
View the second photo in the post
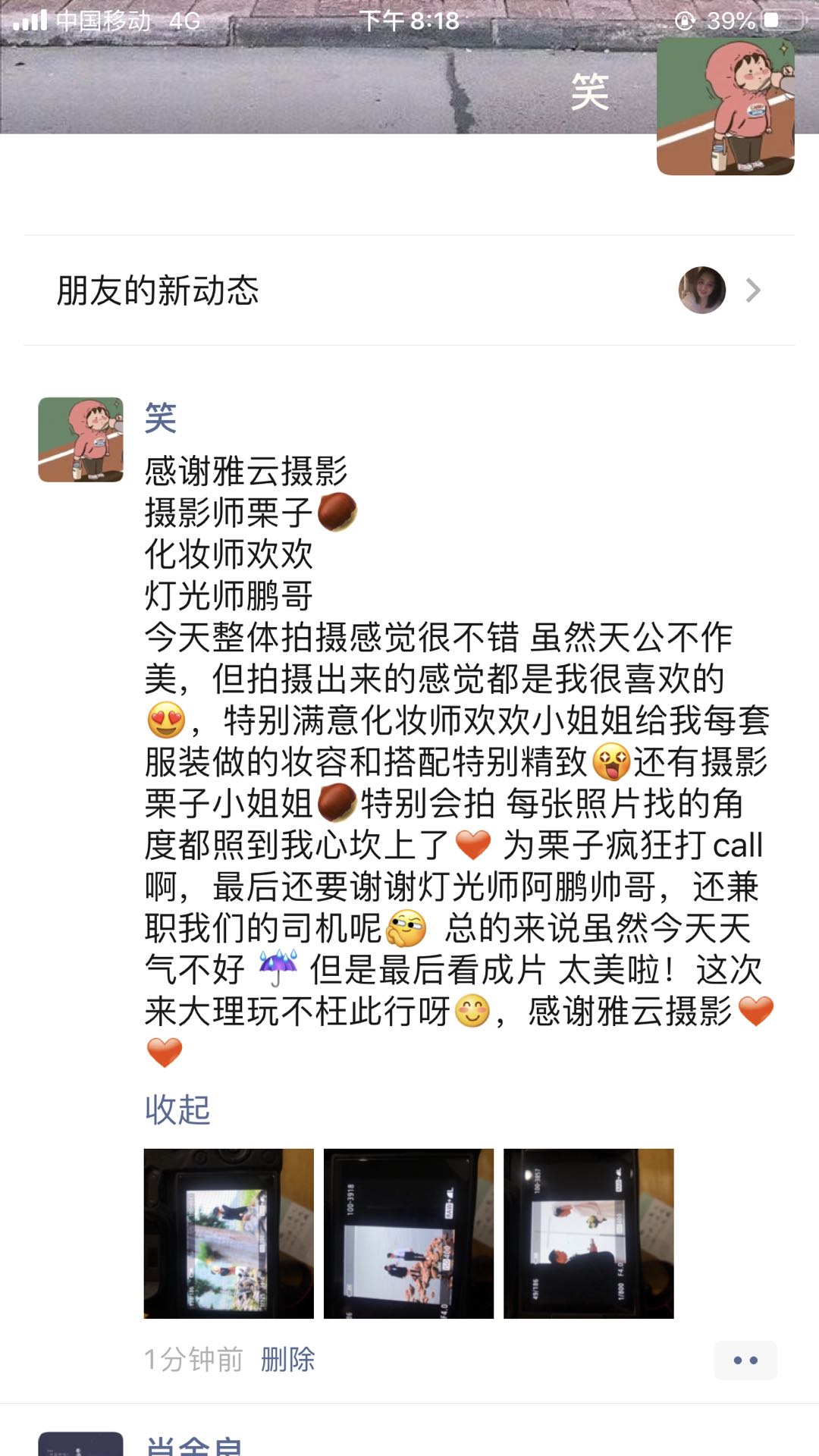coord(409,1234)
